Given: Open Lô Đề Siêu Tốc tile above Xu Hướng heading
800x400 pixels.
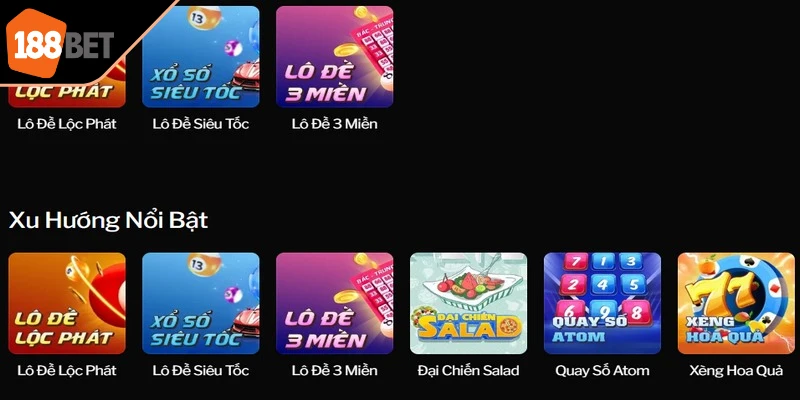Looking at the screenshot, I should click(x=201, y=57).
